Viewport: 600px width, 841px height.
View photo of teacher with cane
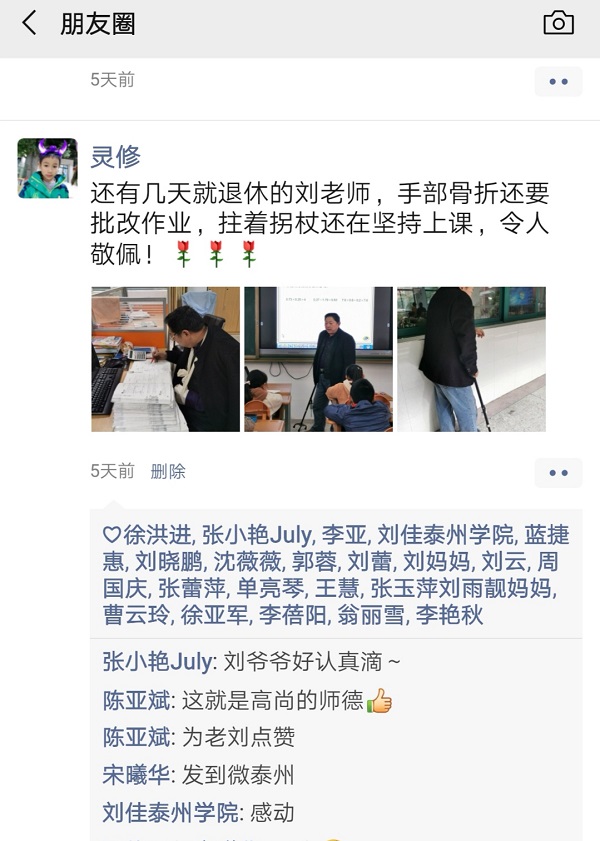(471, 359)
